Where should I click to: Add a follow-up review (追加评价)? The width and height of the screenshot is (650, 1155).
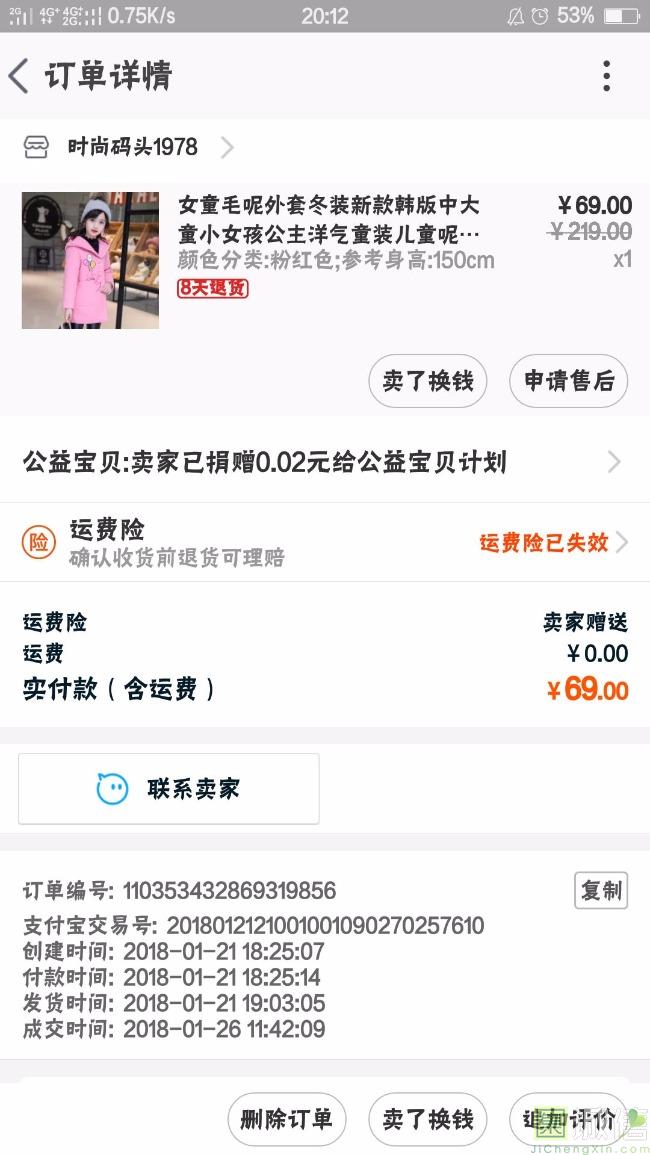(x=569, y=1119)
